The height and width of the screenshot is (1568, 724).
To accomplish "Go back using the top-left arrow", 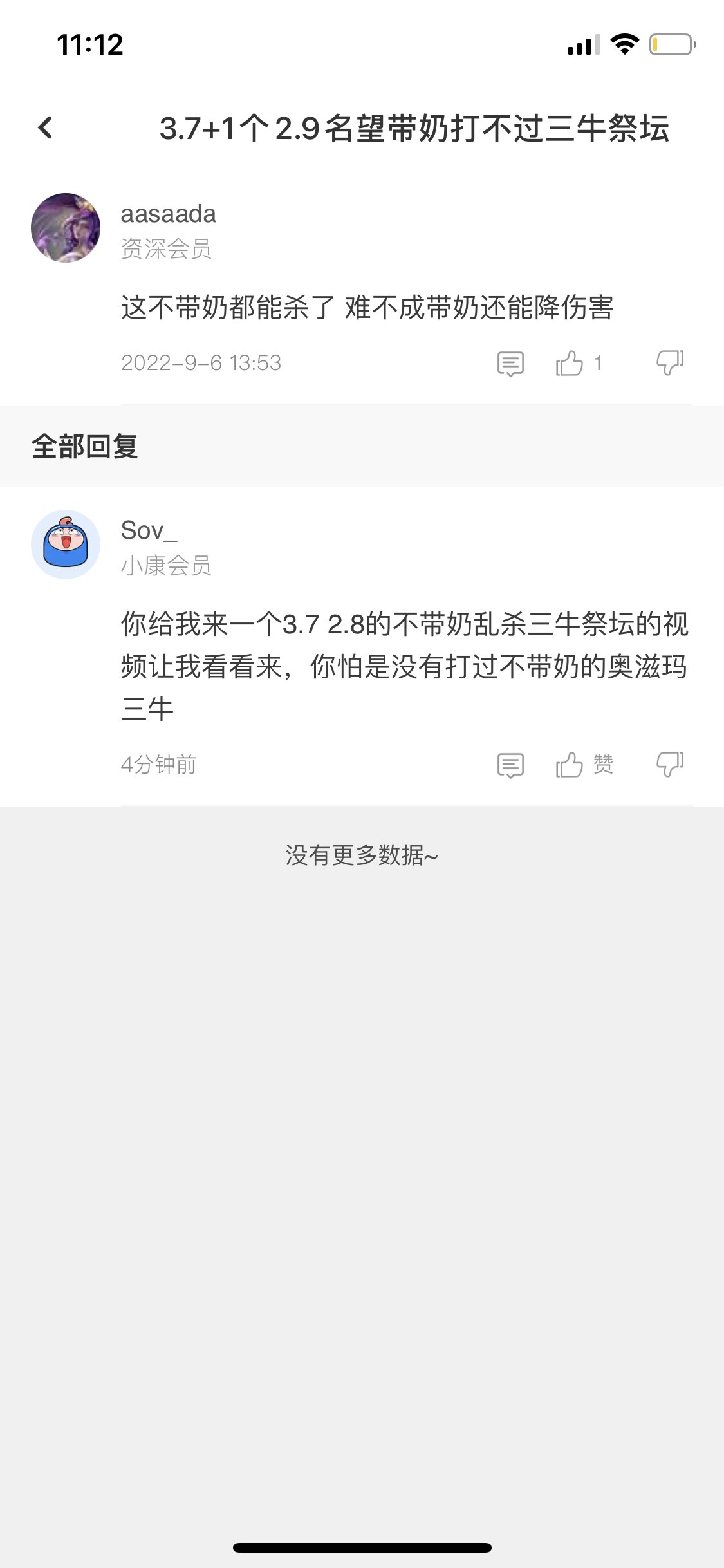I will [x=45, y=127].
